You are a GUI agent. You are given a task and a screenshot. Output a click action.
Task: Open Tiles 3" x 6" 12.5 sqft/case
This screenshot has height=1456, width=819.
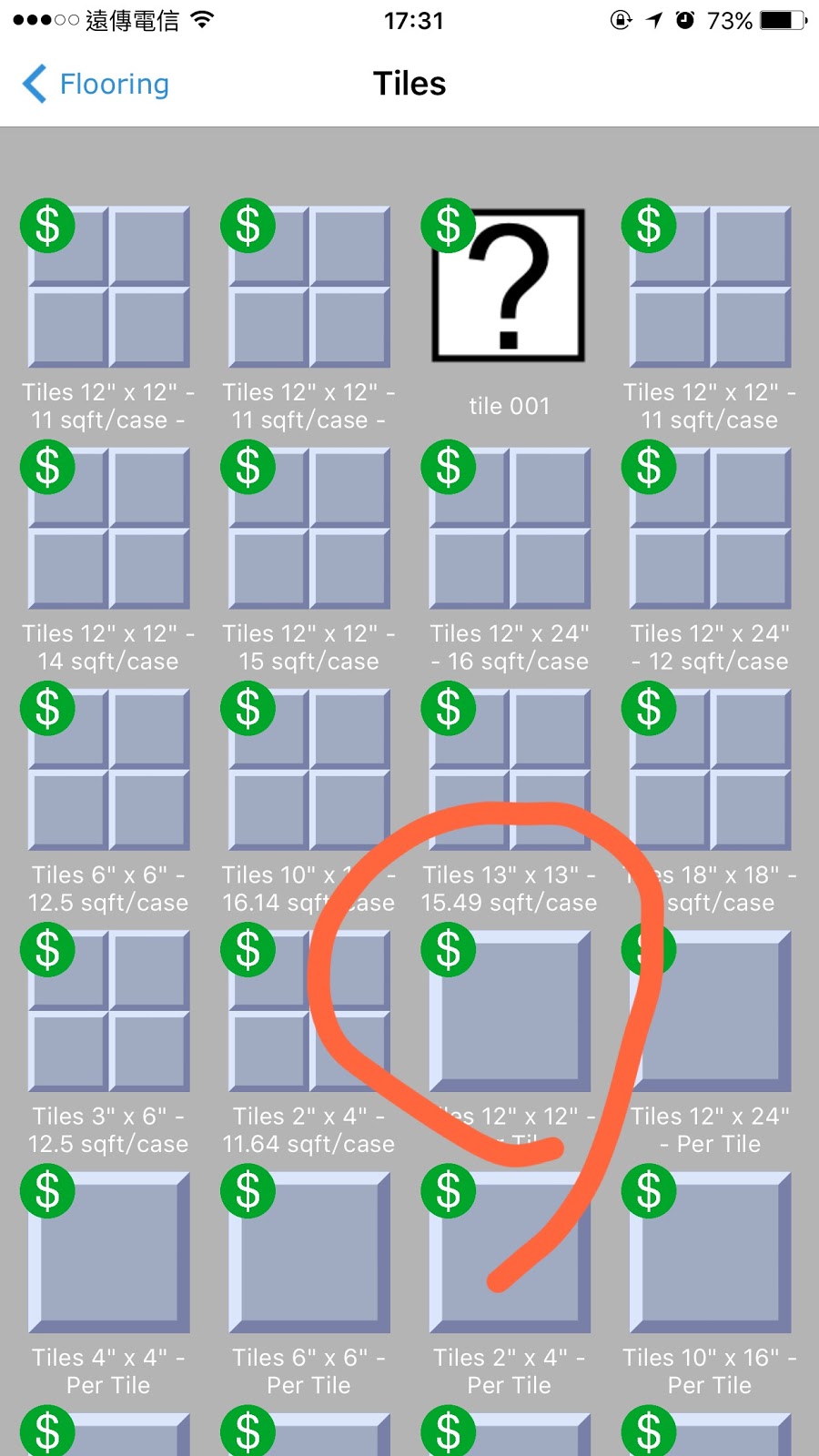point(109,1010)
